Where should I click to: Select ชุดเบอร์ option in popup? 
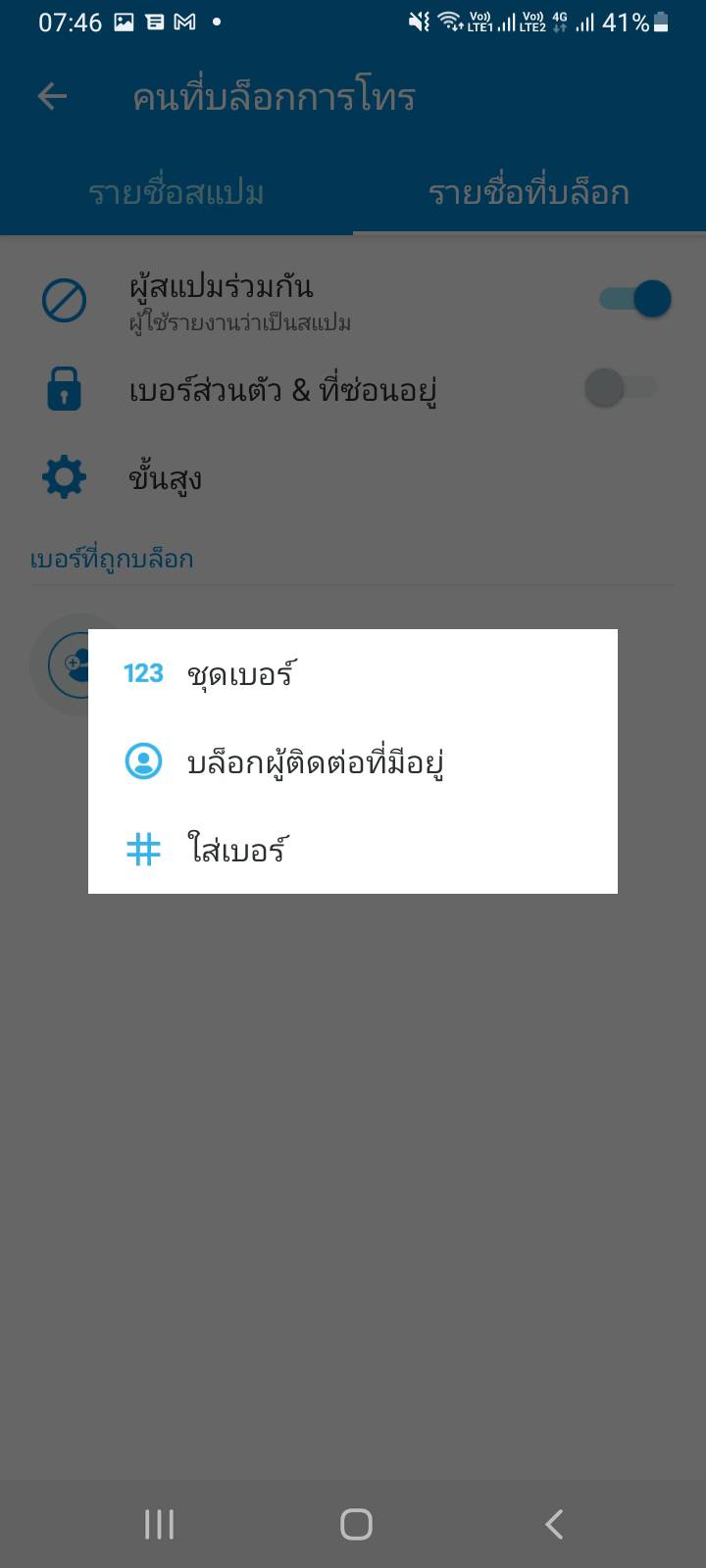tap(353, 673)
